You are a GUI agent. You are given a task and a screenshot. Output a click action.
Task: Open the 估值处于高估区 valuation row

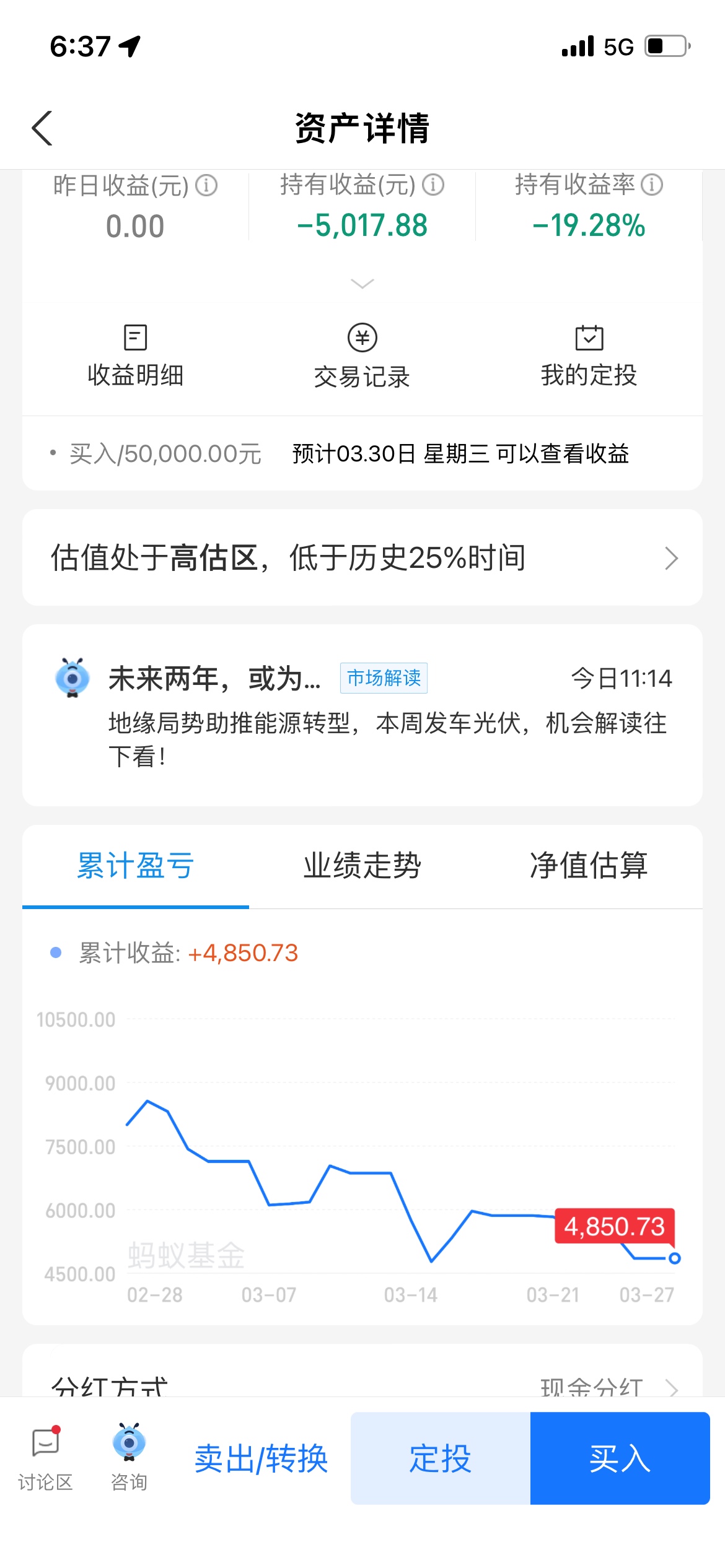[x=362, y=557]
